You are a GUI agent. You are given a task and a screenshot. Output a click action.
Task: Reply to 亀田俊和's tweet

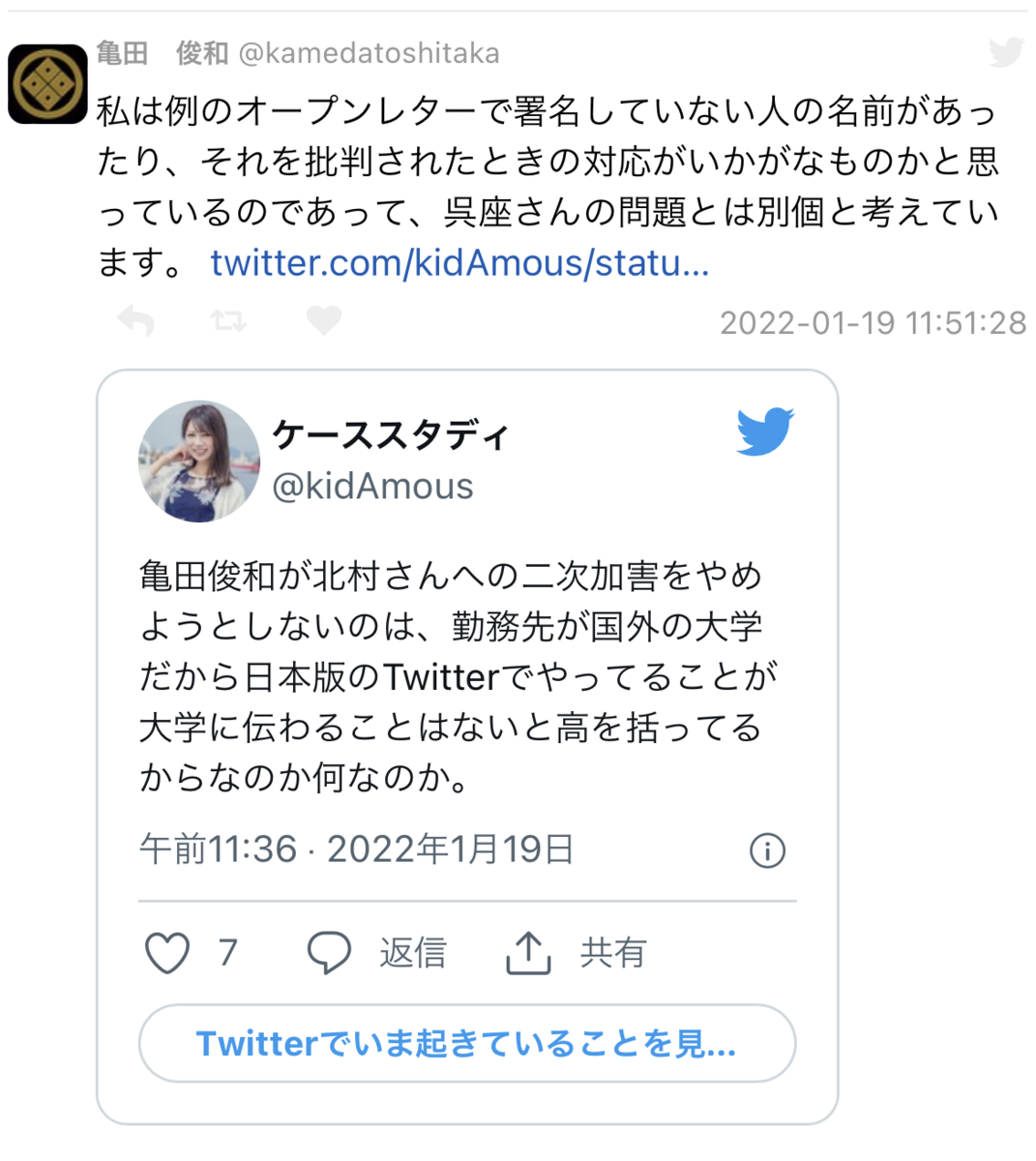[135, 321]
